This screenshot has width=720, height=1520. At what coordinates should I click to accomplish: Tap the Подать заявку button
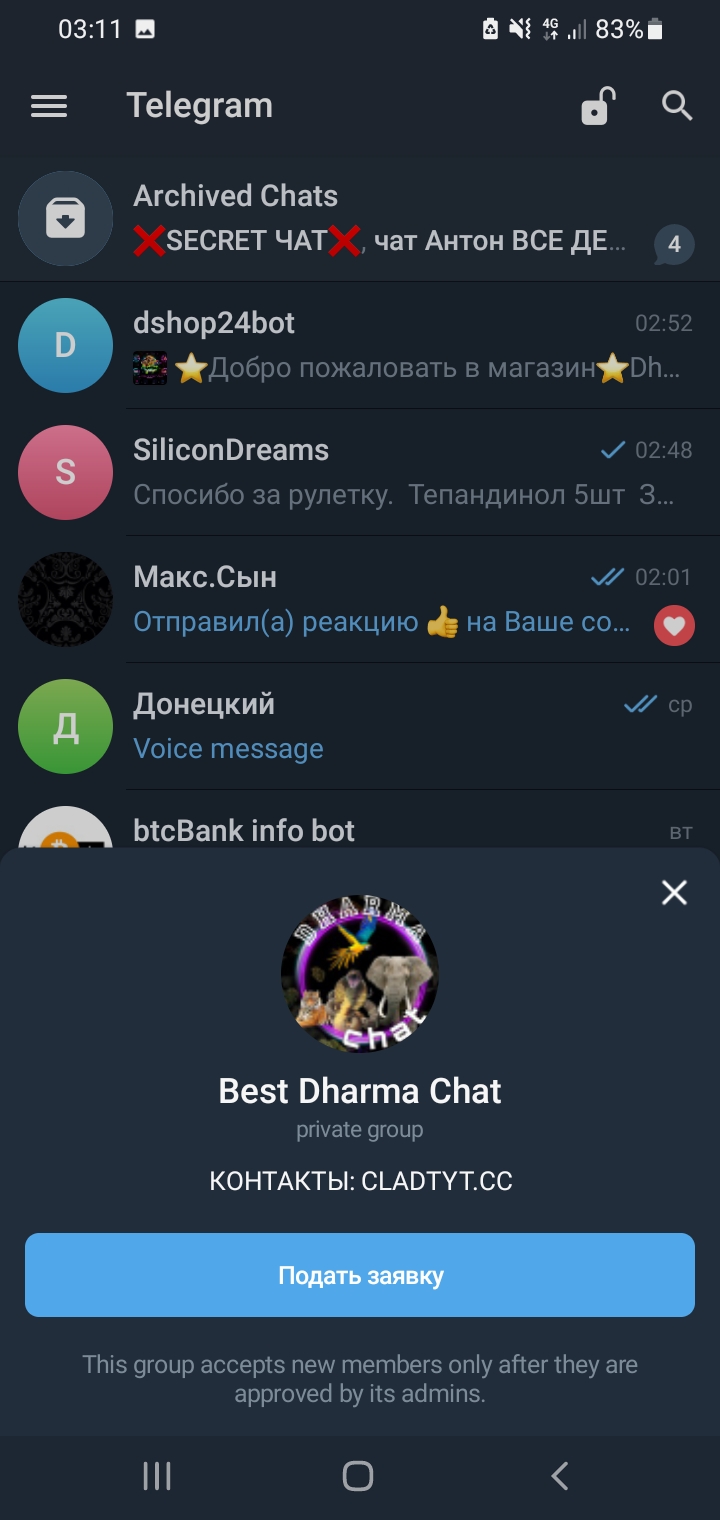(x=360, y=1275)
